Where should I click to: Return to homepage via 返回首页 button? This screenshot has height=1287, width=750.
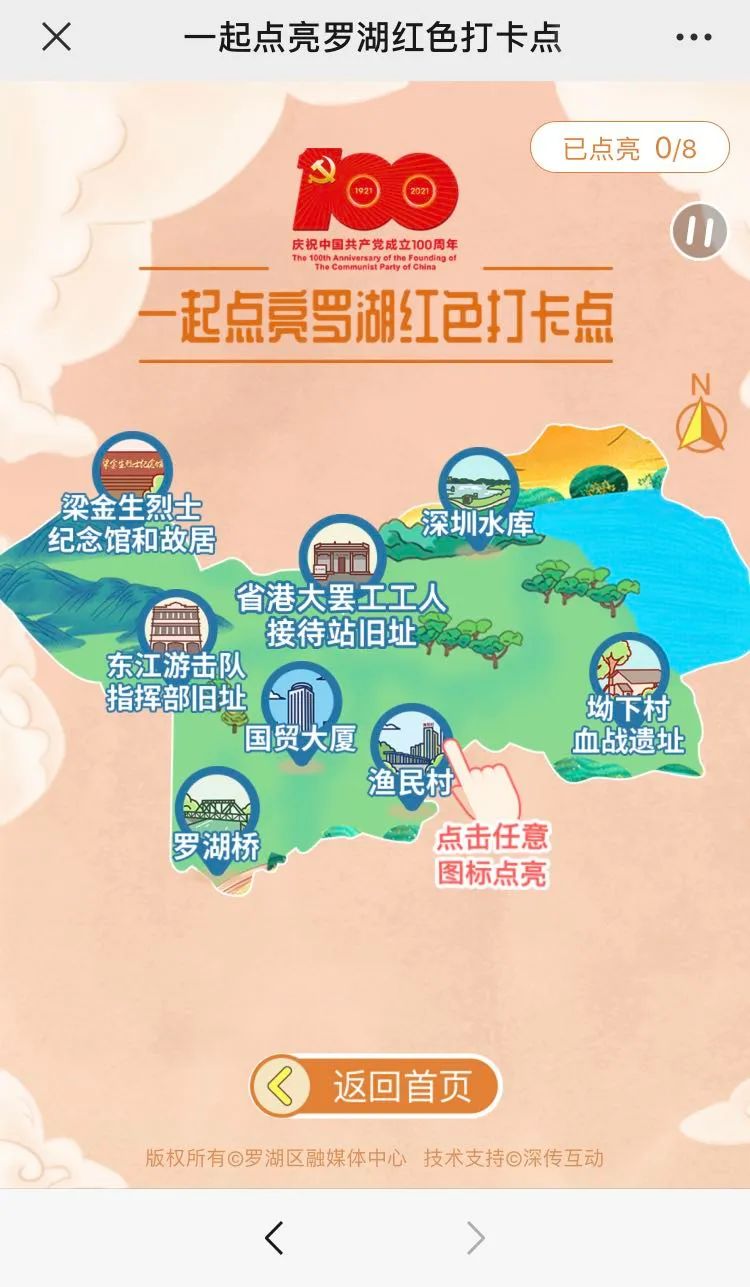pyautogui.click(x=375, y=1086)
